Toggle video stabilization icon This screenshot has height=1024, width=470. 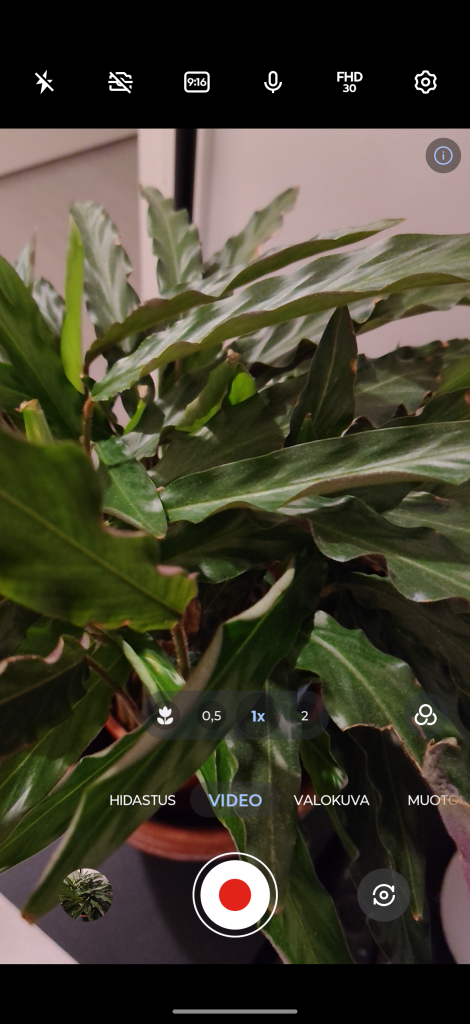(x=120, y=82)
